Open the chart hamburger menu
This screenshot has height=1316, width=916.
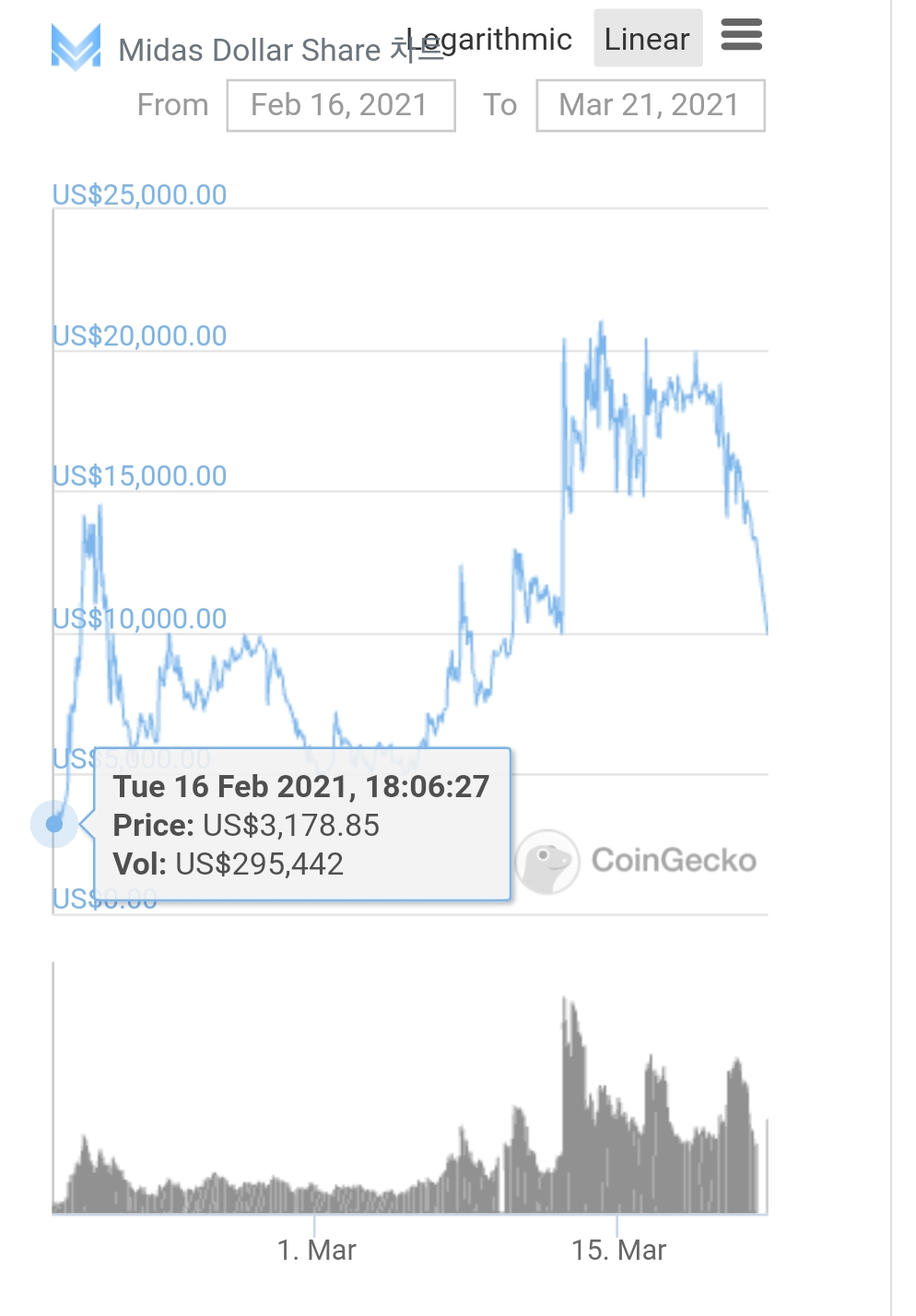coord(741,35)
